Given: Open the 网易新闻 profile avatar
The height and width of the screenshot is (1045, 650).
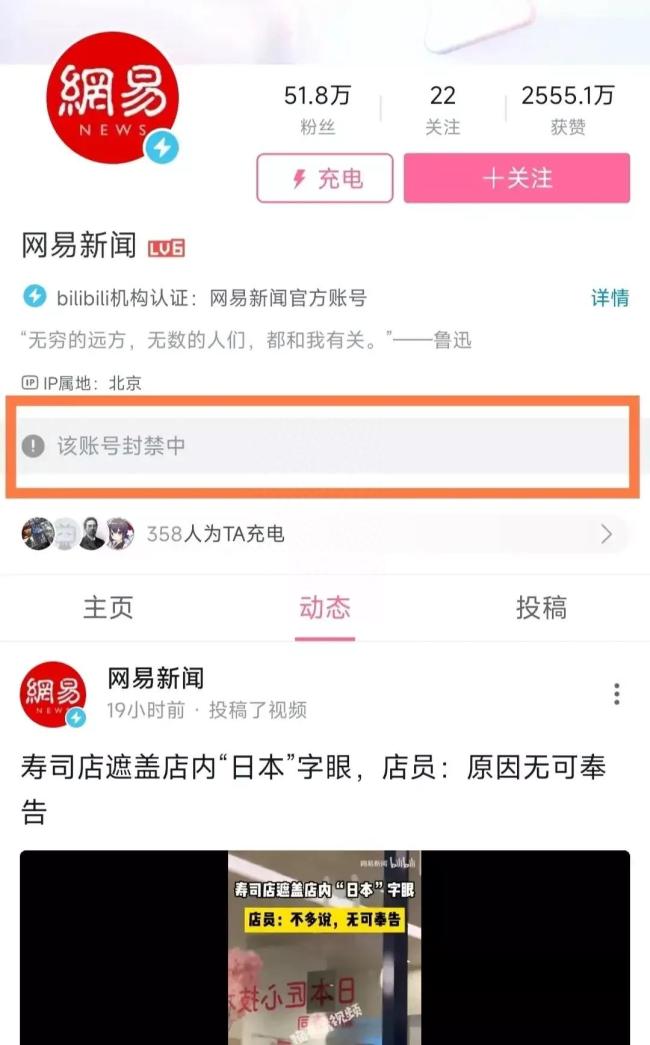Looking at the screenshot, I should pos(112,98).
